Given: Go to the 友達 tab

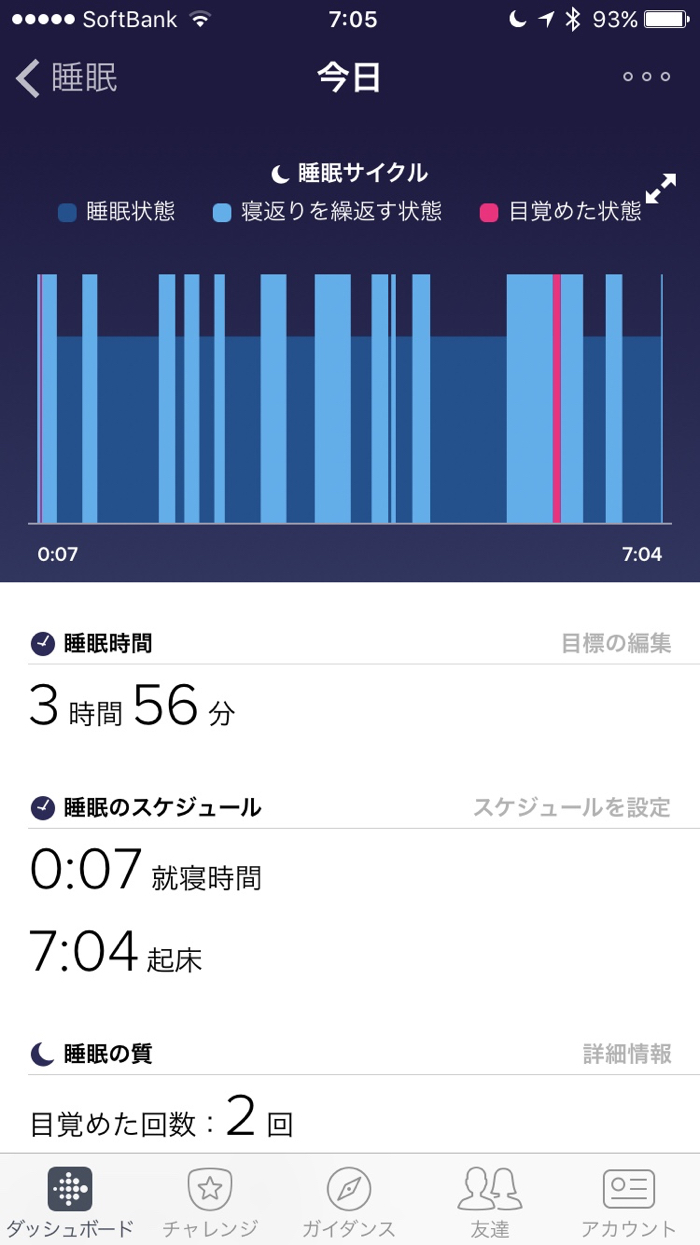Looking at the screenshot, I should click(489, 1202).
